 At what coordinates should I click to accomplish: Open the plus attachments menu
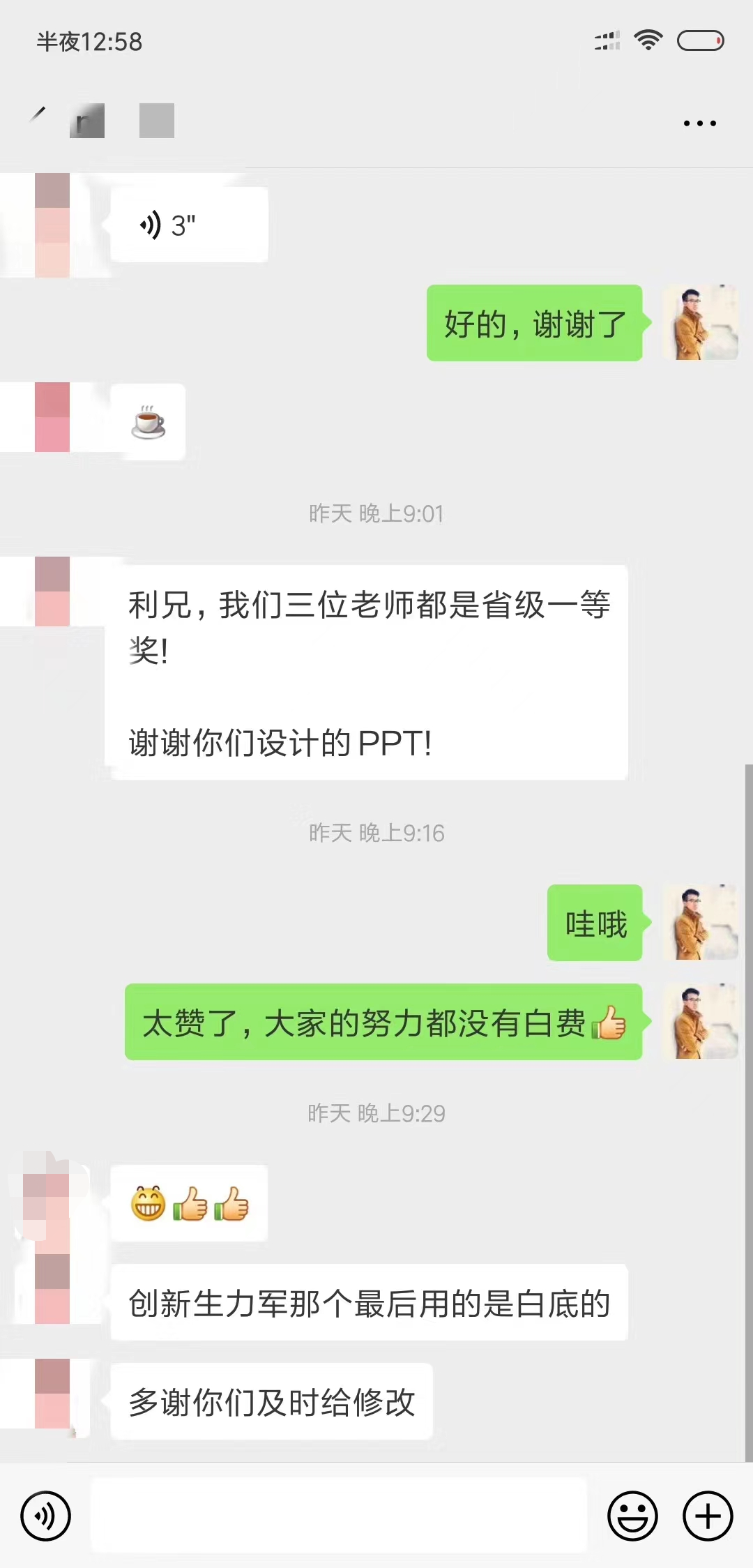(x=708, y=1516)
